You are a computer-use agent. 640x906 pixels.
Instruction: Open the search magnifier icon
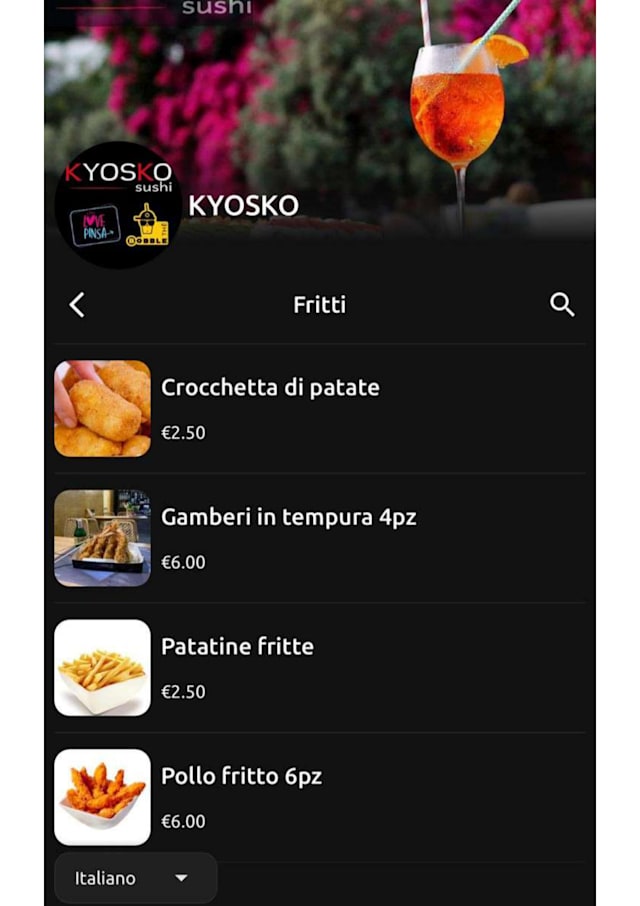point(562,305)
